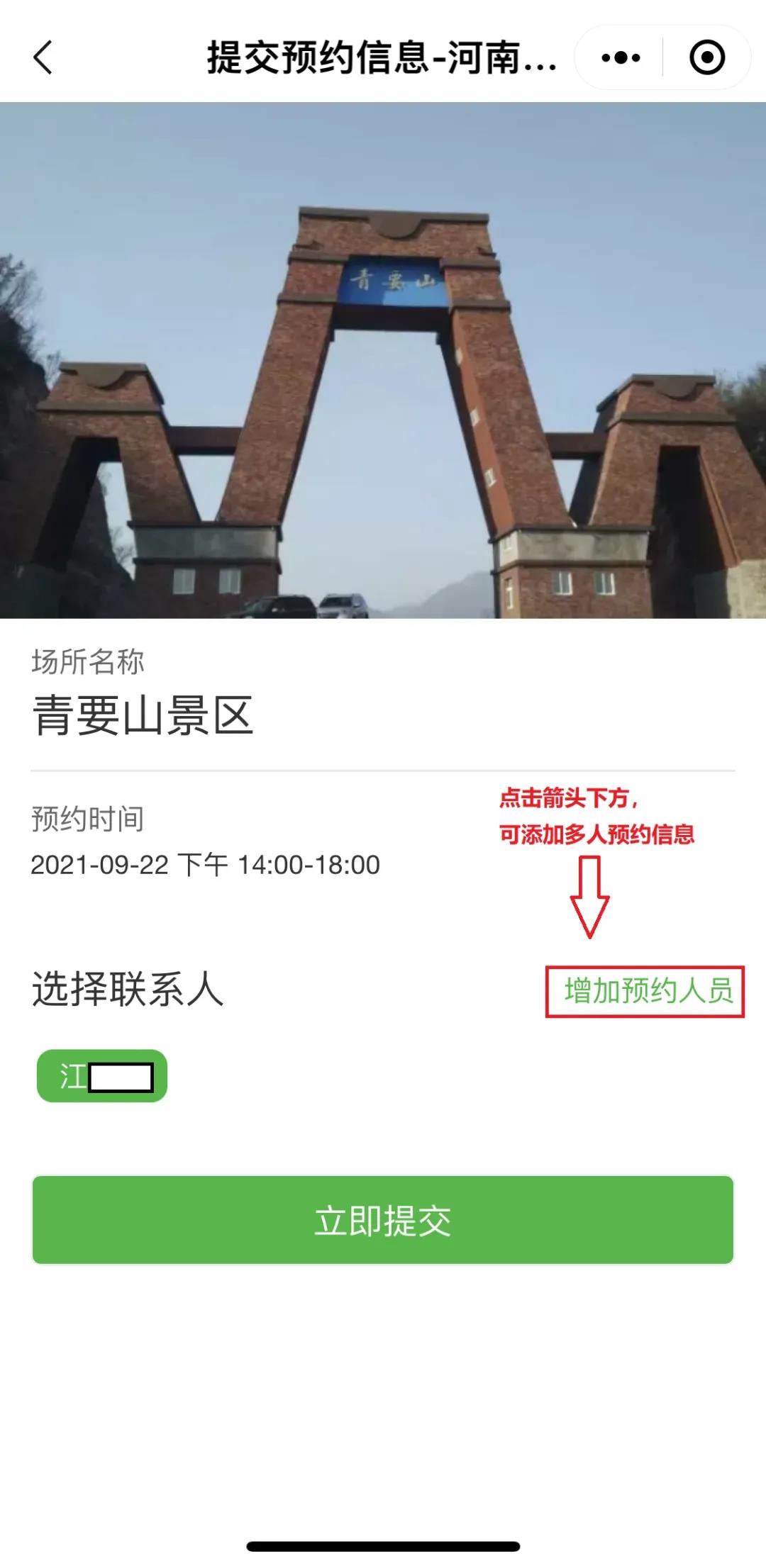Go back using the top-left arrow
Screen dimensions: 766x1568
pyautogui.click(x=43, y=57)
